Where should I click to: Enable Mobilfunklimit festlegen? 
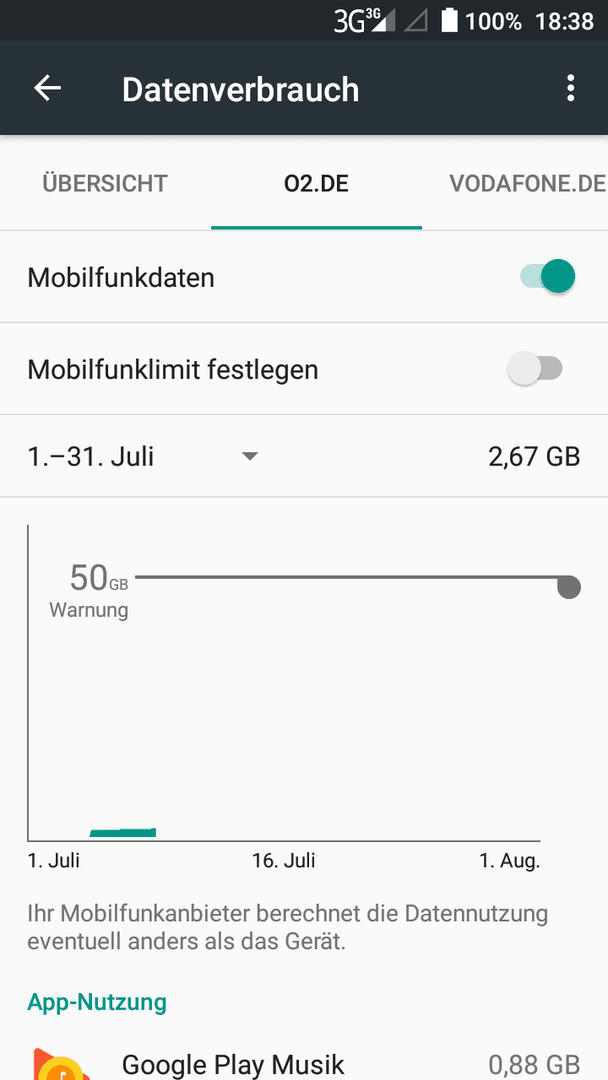tap(535, 368)
